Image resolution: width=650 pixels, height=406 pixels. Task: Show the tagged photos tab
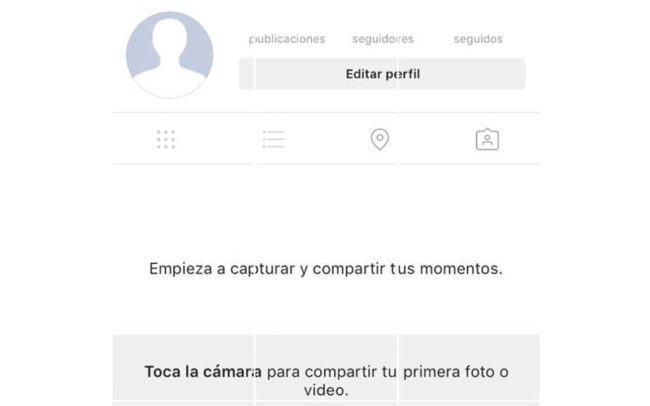(x=487, y=140)
